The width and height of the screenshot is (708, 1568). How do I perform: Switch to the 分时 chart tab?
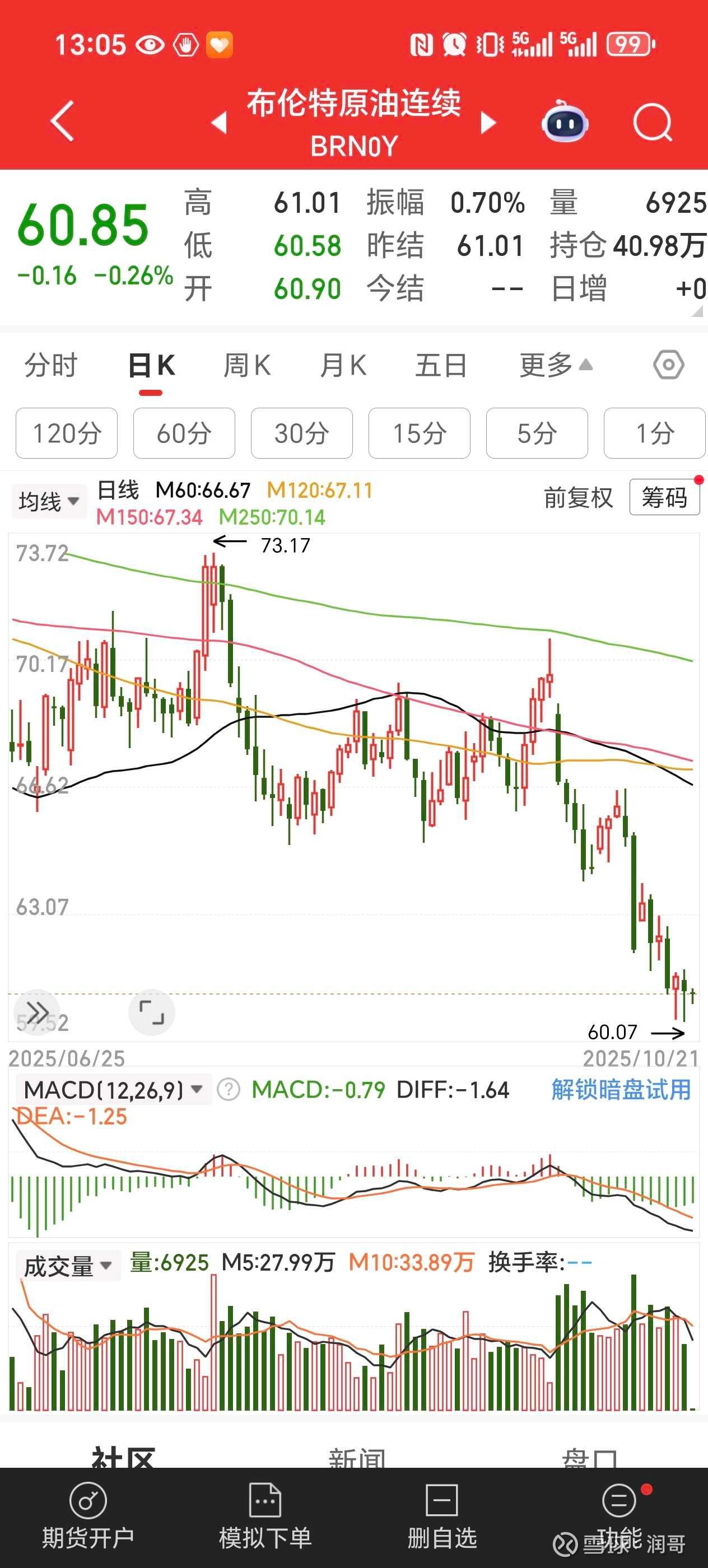coord(50,366)
